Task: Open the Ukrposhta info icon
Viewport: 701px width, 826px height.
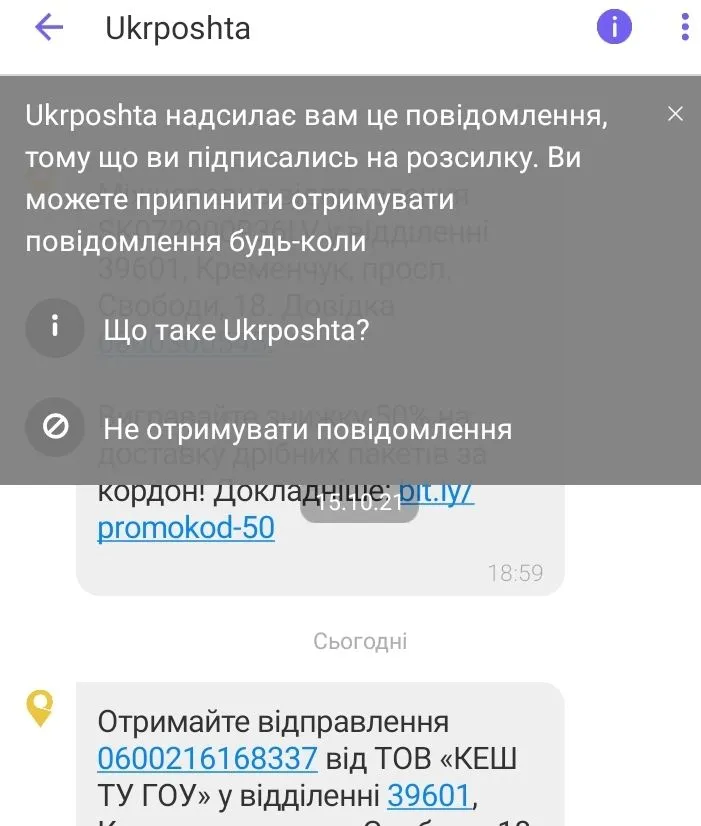Action: pos(614,27)
